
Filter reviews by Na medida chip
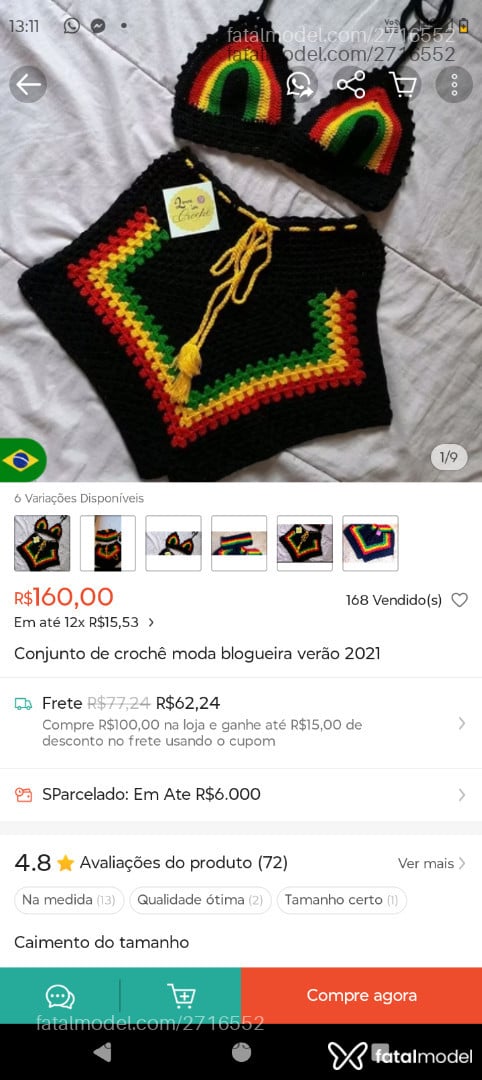tap(69, 900)
